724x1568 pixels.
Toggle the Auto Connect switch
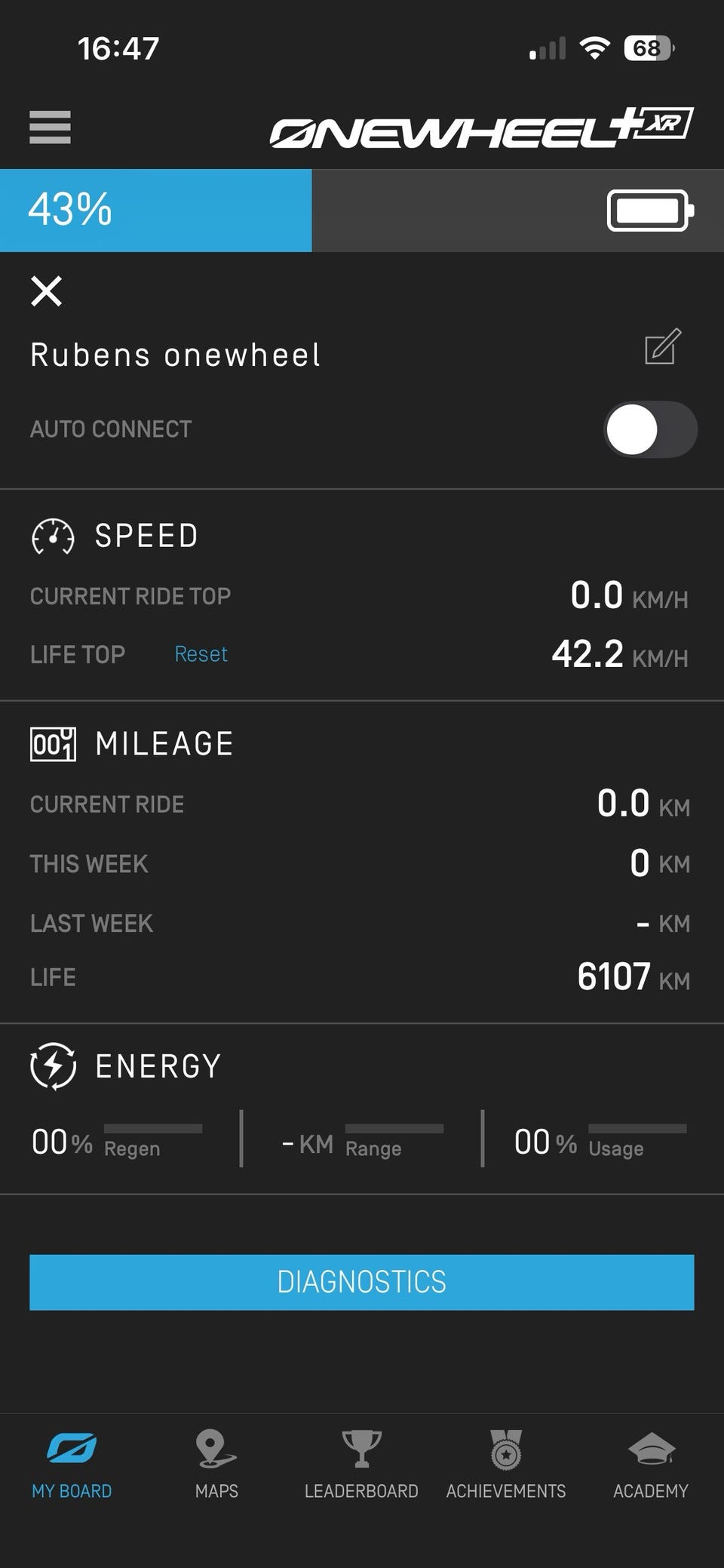pyautogui.click(x=650, y=429)
